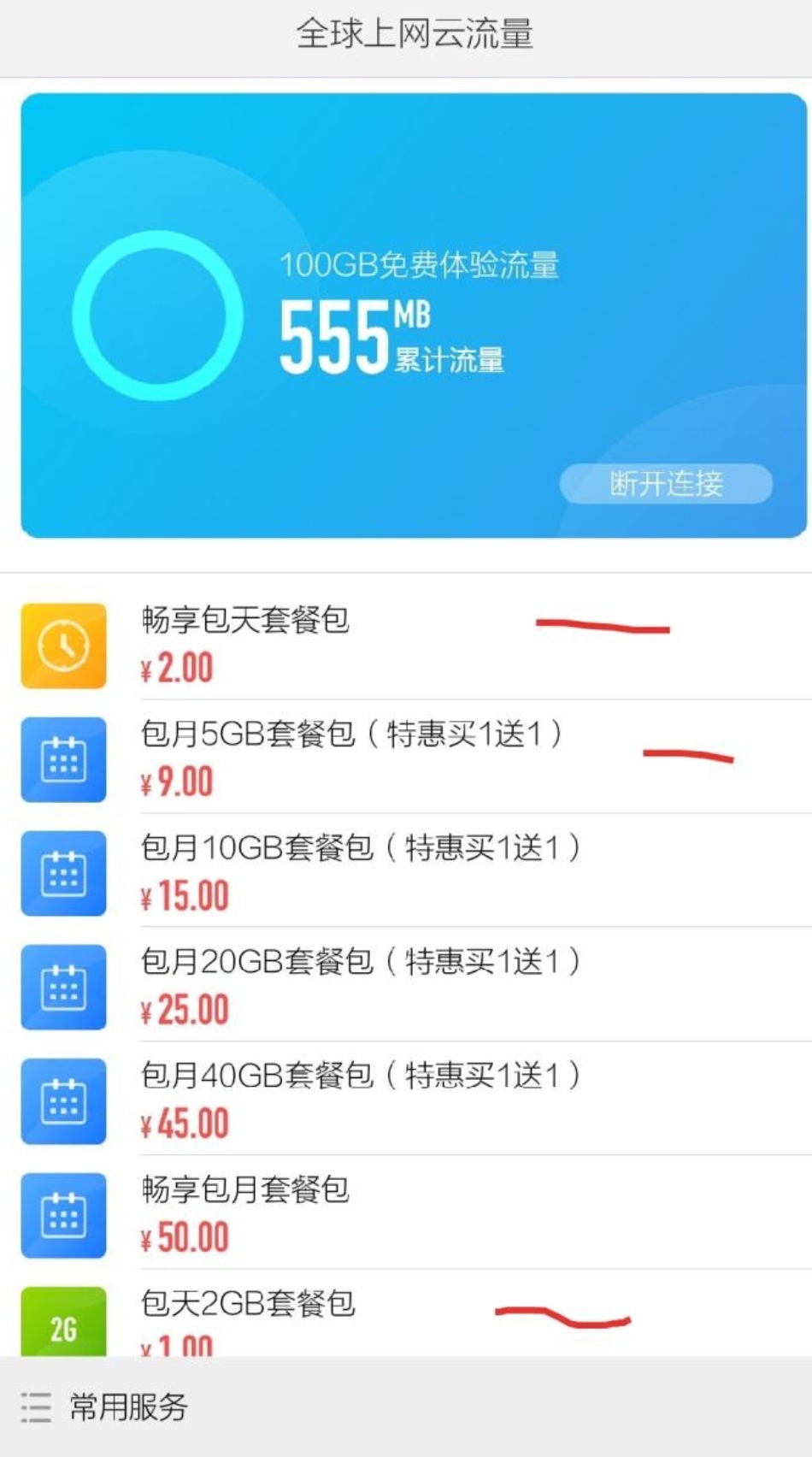Tap the calendar icon for 包月10GB套餐包
Viewport: 812px width, 1457px height.
(62, 874)
